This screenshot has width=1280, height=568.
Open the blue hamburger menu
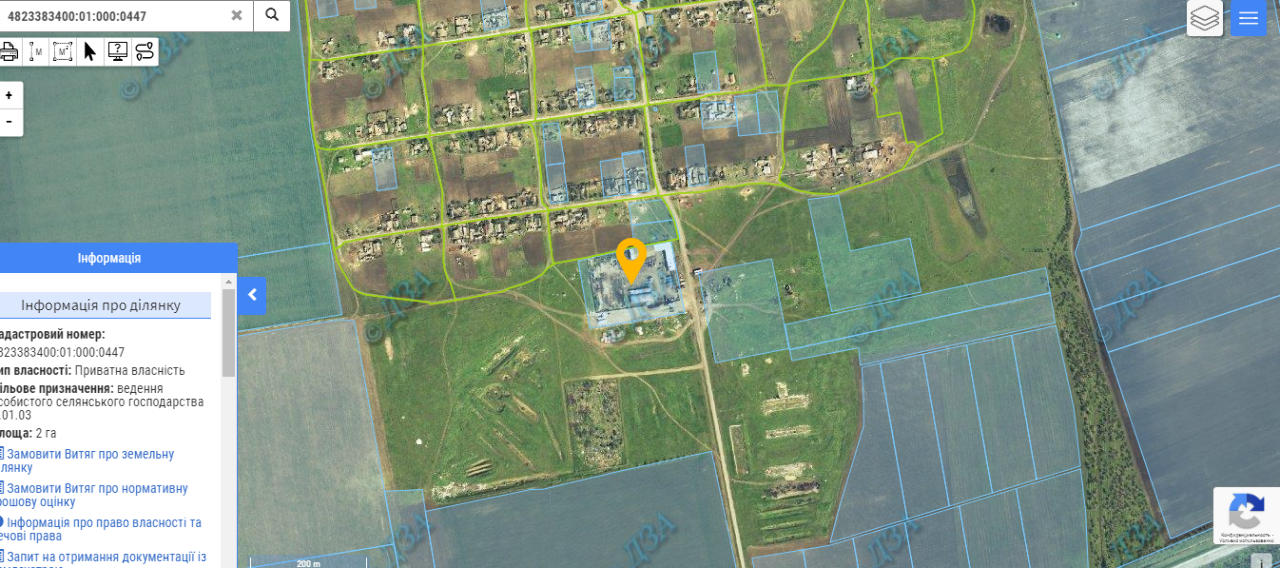(x=1248, y=18)
